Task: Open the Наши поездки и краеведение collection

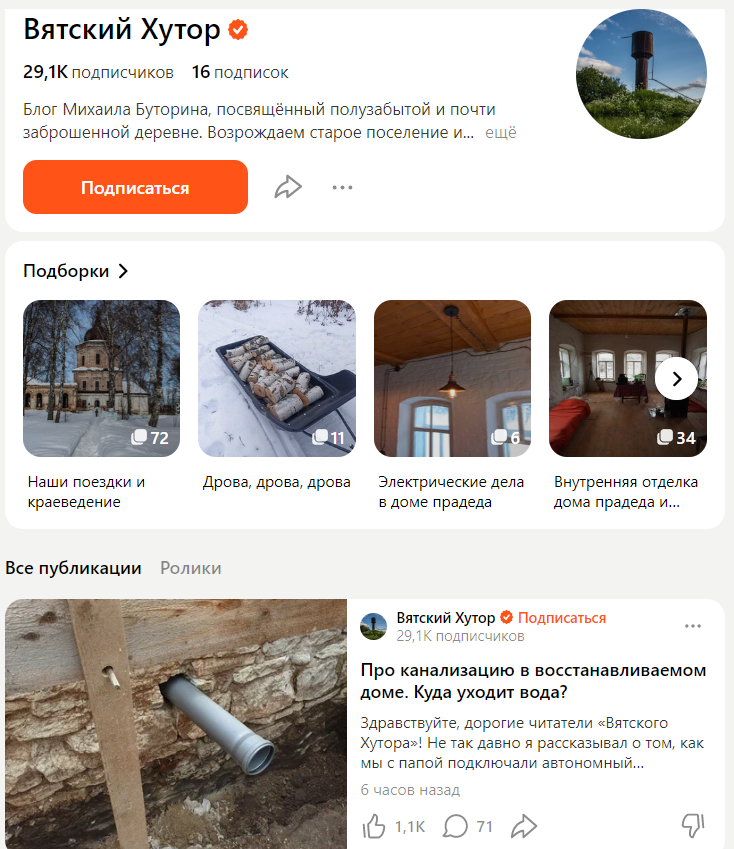Action: (101, 379)
